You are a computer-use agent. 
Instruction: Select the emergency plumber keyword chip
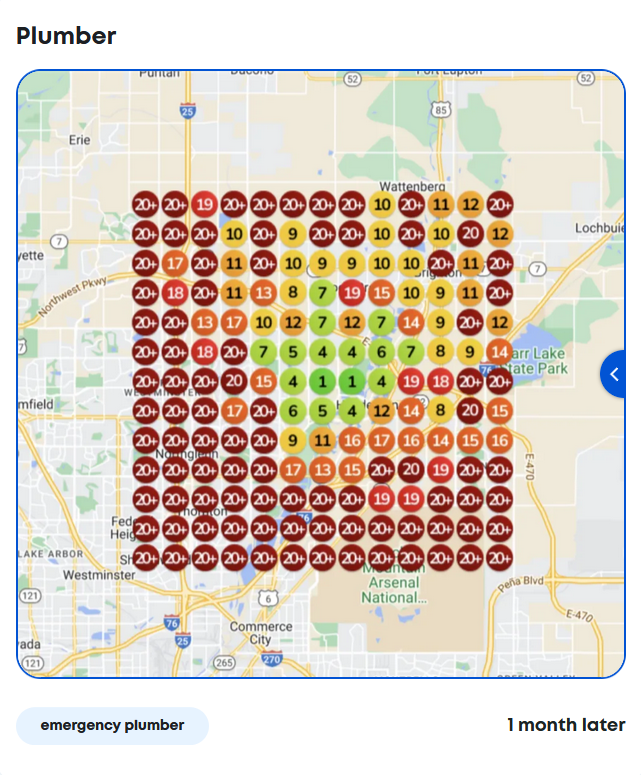112,725
